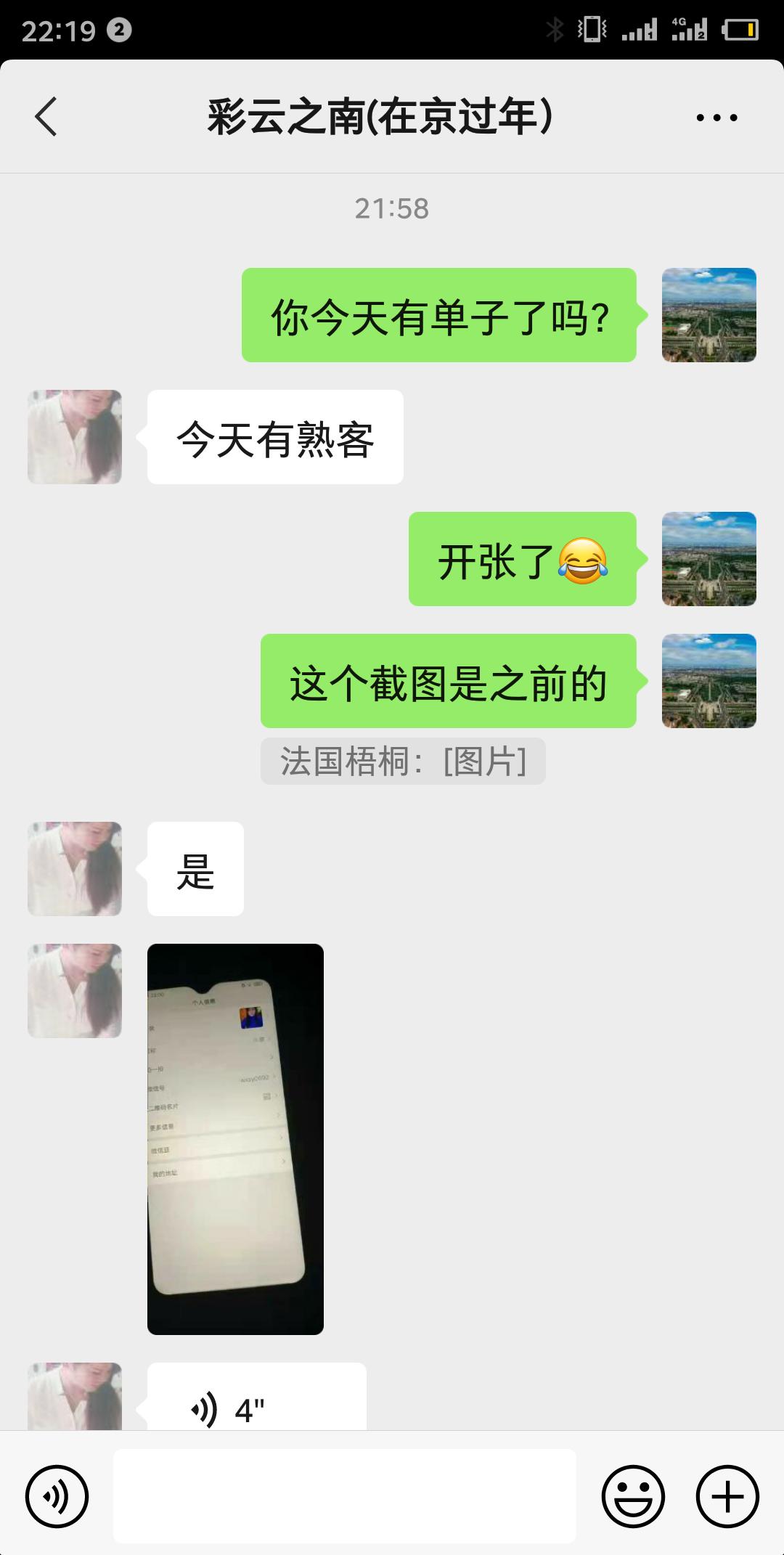Open the contact's avatar next to 今天有熟客
The image size is (784, 1555).
74,436
